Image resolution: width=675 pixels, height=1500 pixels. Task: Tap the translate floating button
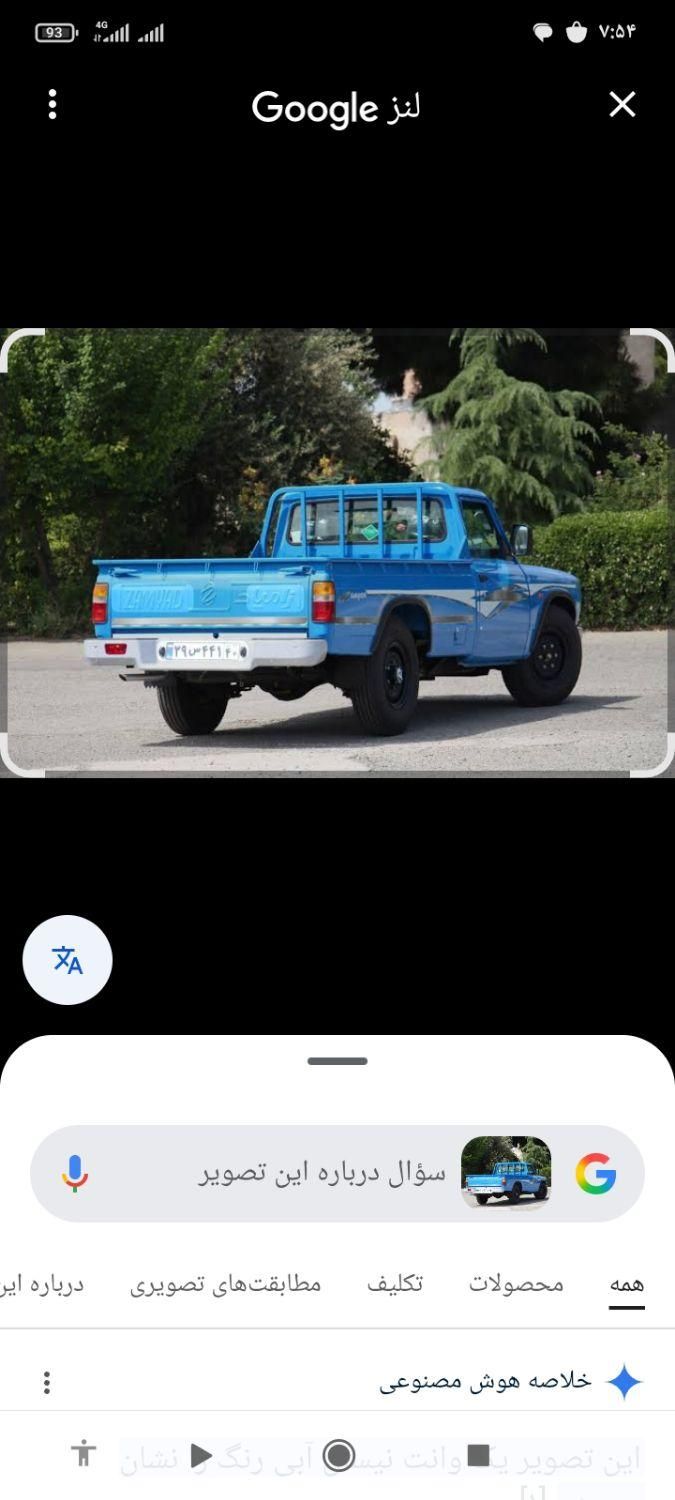(x=67, y=960)
